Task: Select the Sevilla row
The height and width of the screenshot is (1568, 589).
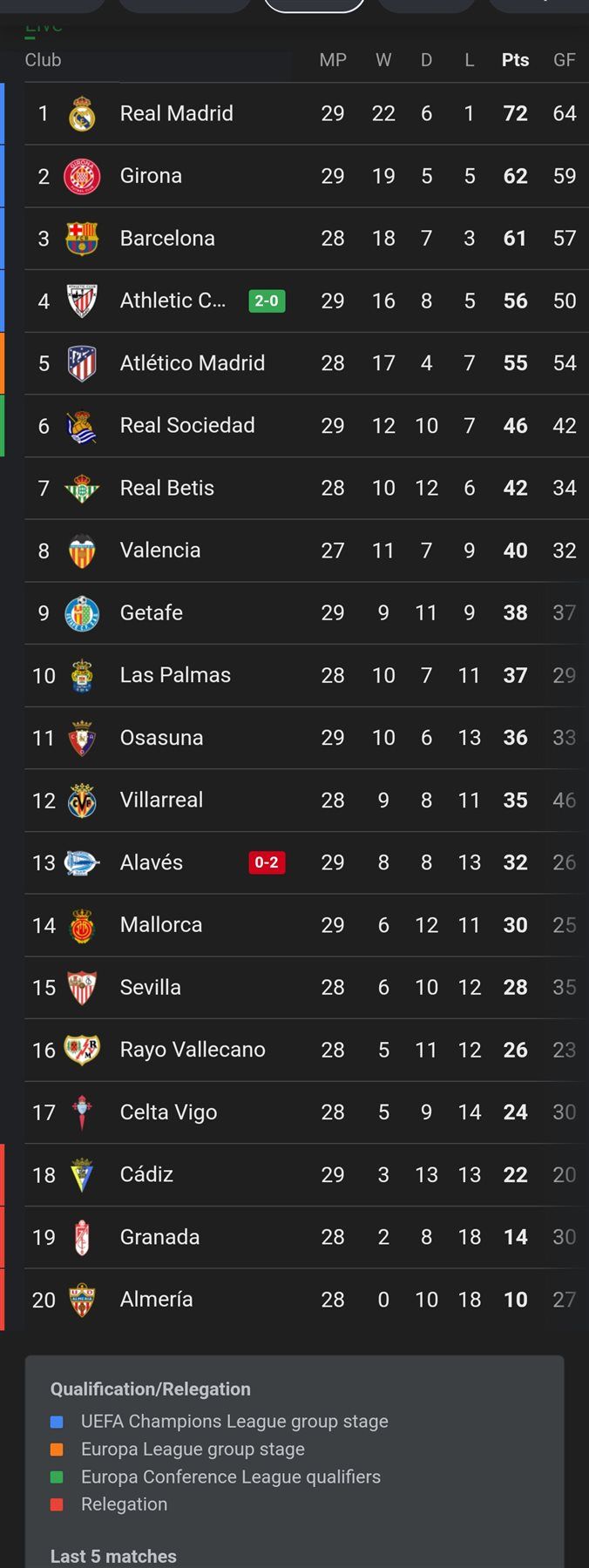Action: tap(150, 988)
